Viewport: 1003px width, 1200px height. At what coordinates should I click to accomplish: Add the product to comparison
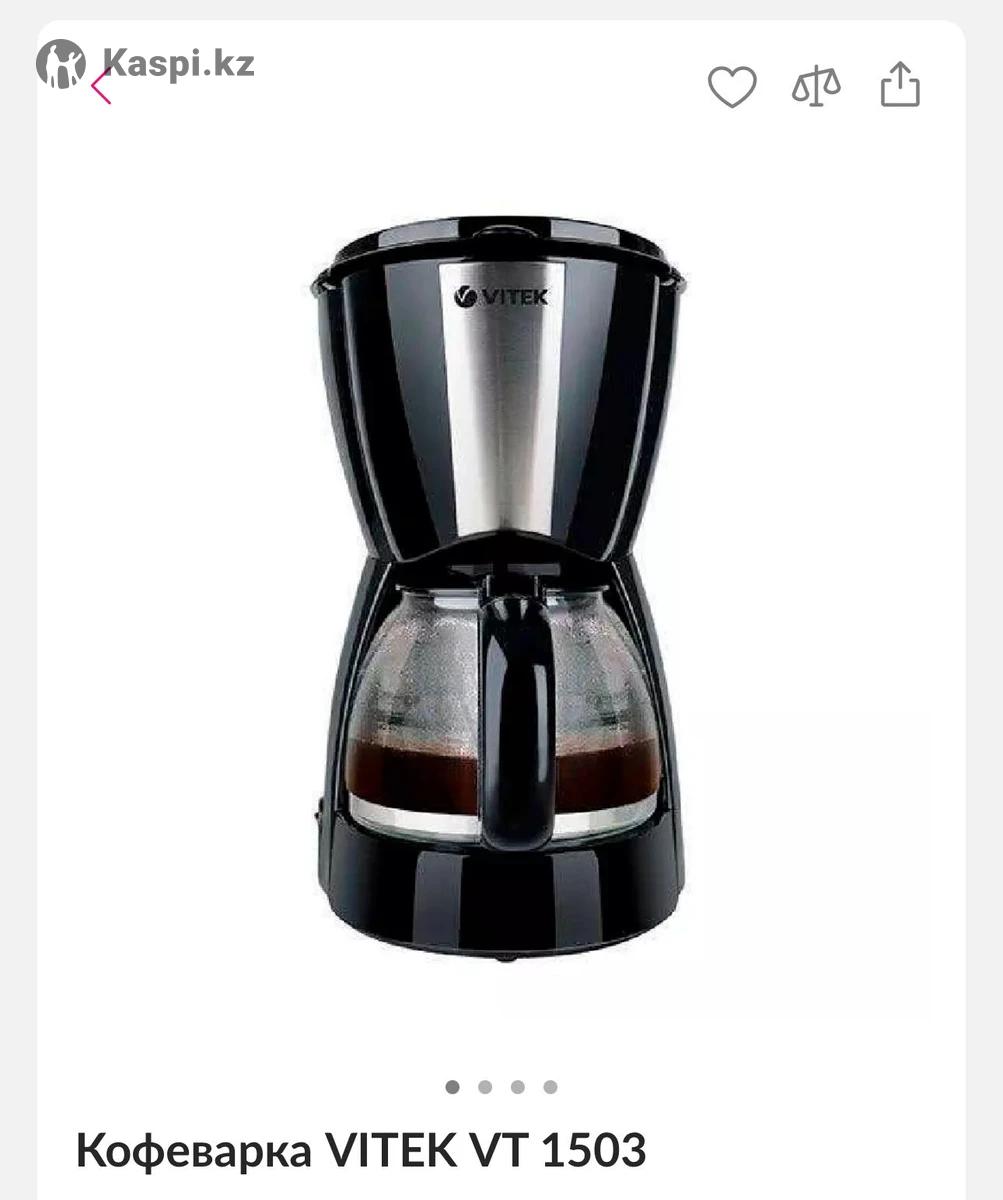pos(816,87)
